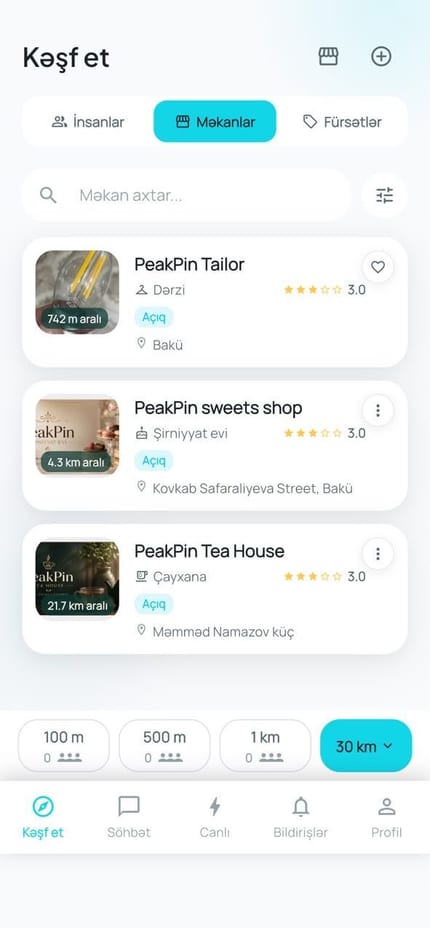The width and height of the screenshot is (430, 928).
Task: Open the PeakPin sweets shop card
Action: [215, 446]
